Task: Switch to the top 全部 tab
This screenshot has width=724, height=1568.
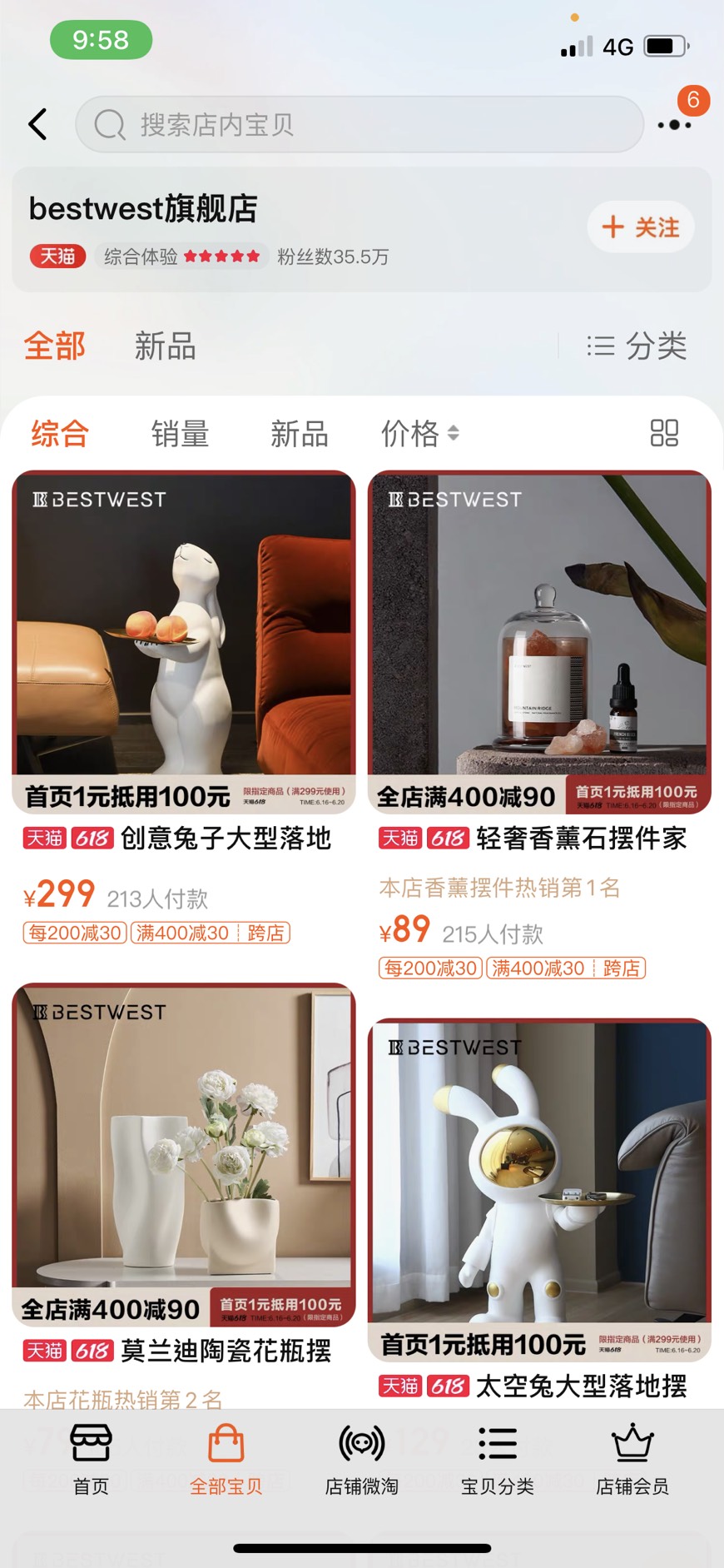Action: [x=55, y=346]
